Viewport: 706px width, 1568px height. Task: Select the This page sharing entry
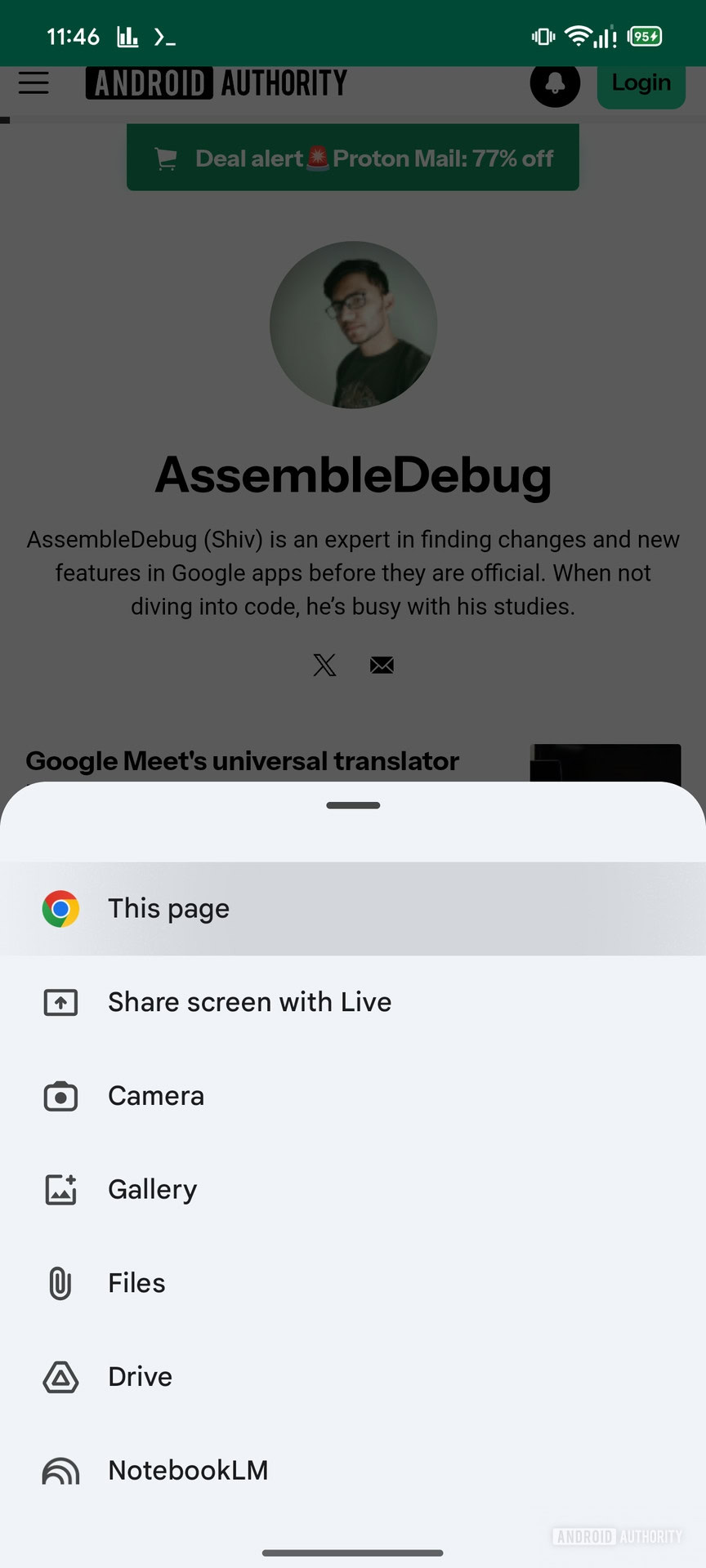[168, 908]
